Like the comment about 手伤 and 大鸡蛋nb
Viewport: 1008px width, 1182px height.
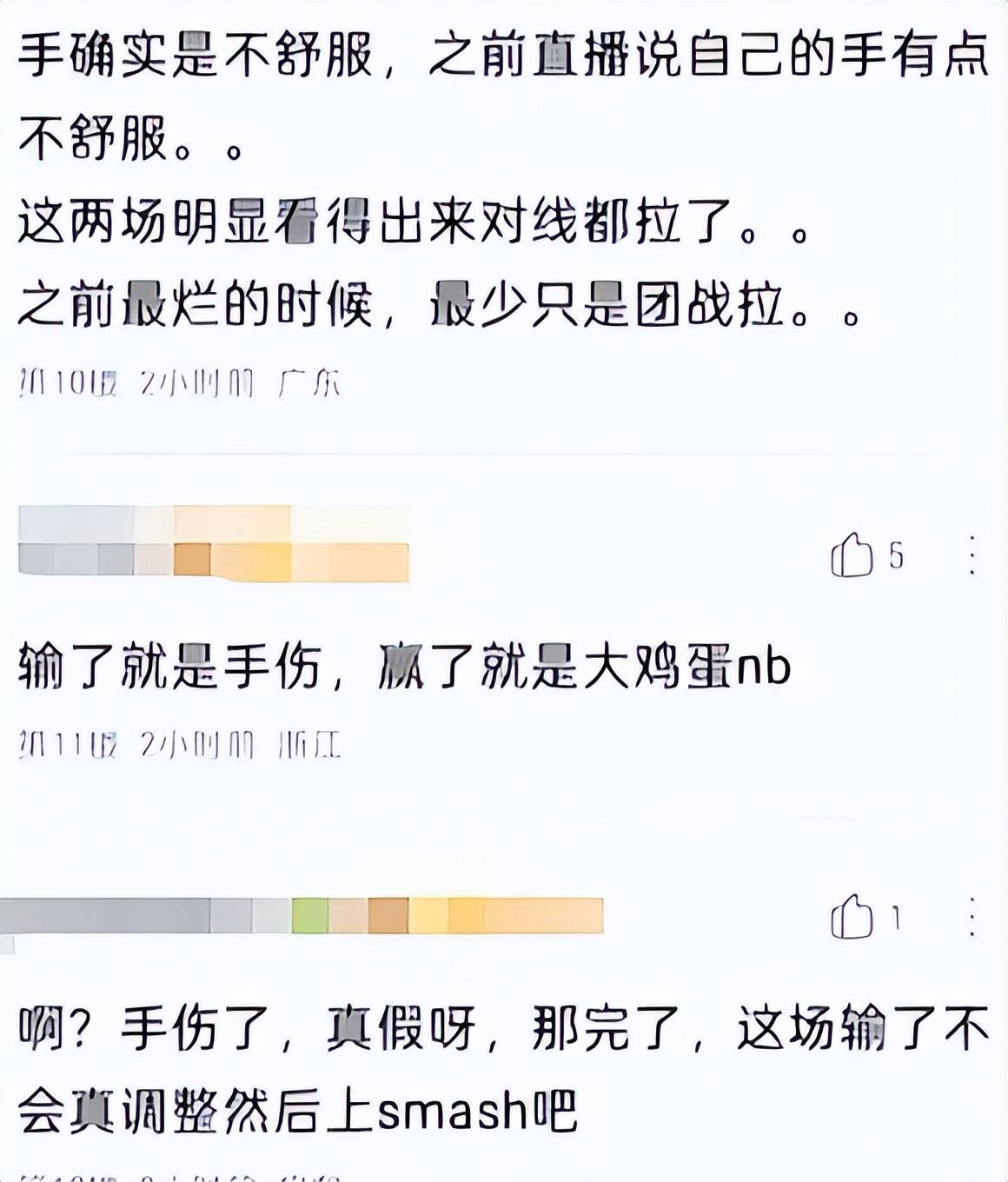click(852, 554)
